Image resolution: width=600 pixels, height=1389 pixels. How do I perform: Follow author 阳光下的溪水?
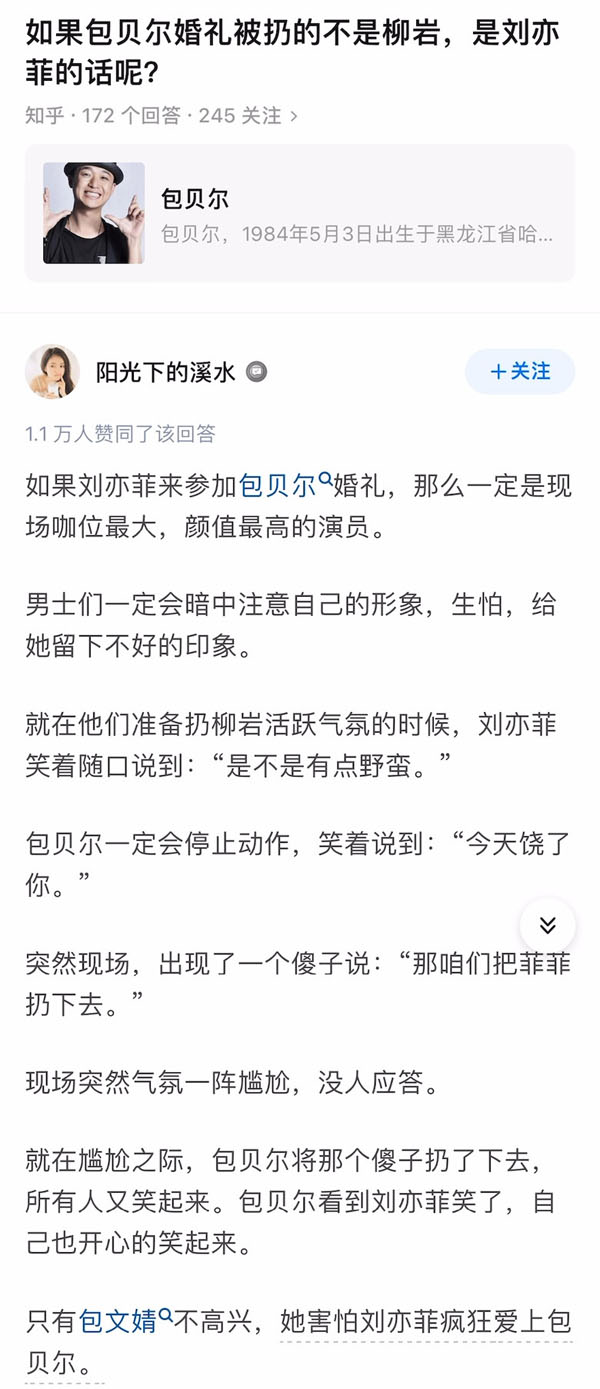click(x=519, y=372)
